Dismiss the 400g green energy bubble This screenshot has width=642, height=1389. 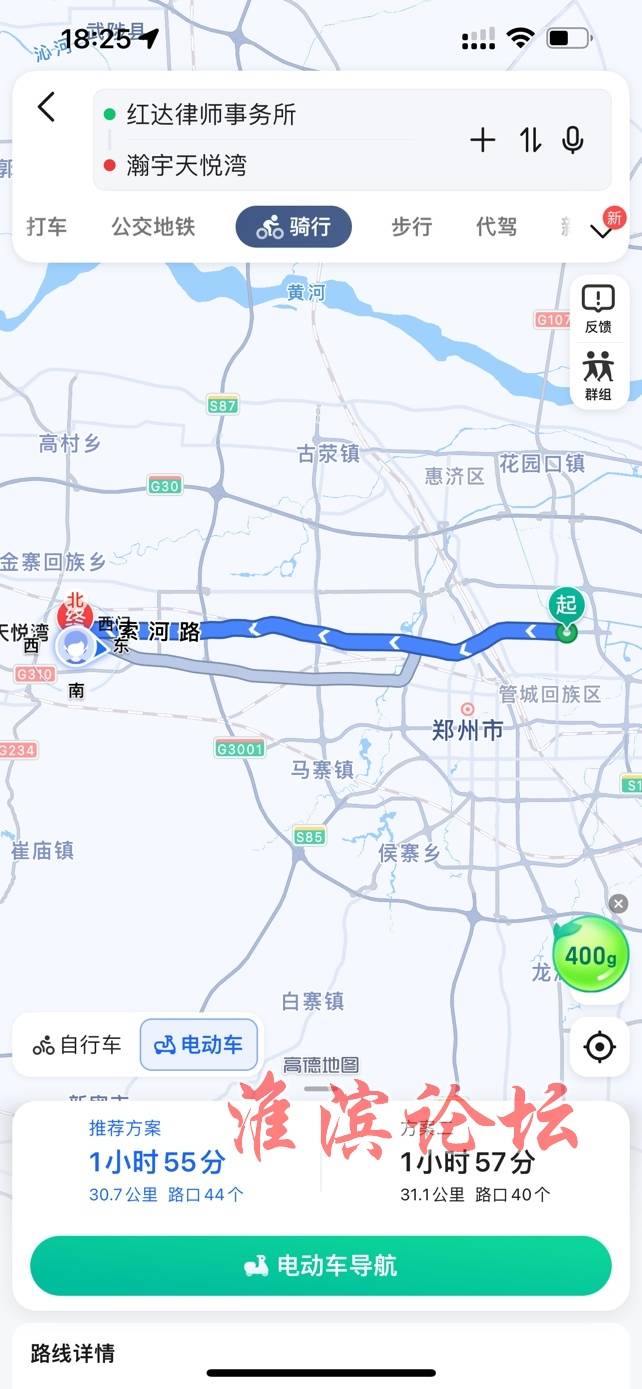point(618,904)
